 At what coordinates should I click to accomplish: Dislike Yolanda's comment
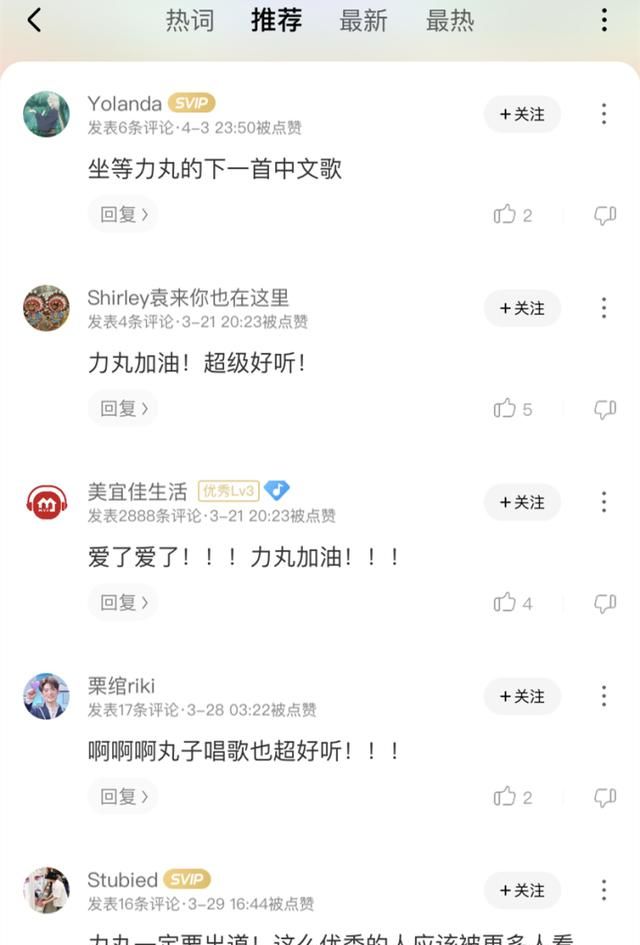604,214
